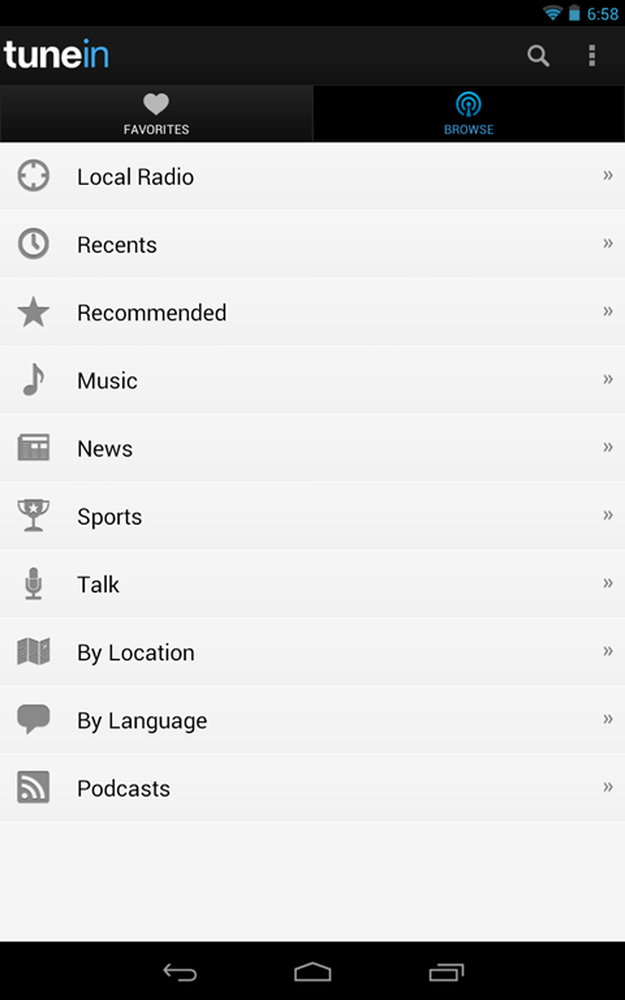Browse the Music category
The image size is (625, 1000).
click(x=312, y=380)
